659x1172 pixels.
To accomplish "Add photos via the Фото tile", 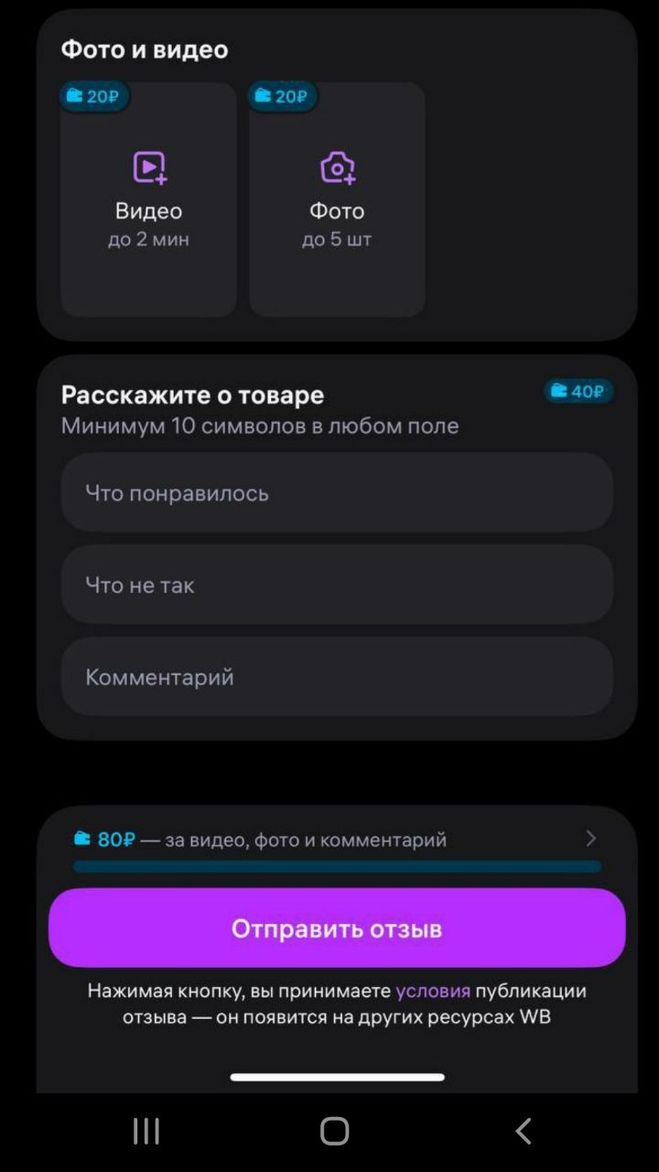I will (337, 200).
